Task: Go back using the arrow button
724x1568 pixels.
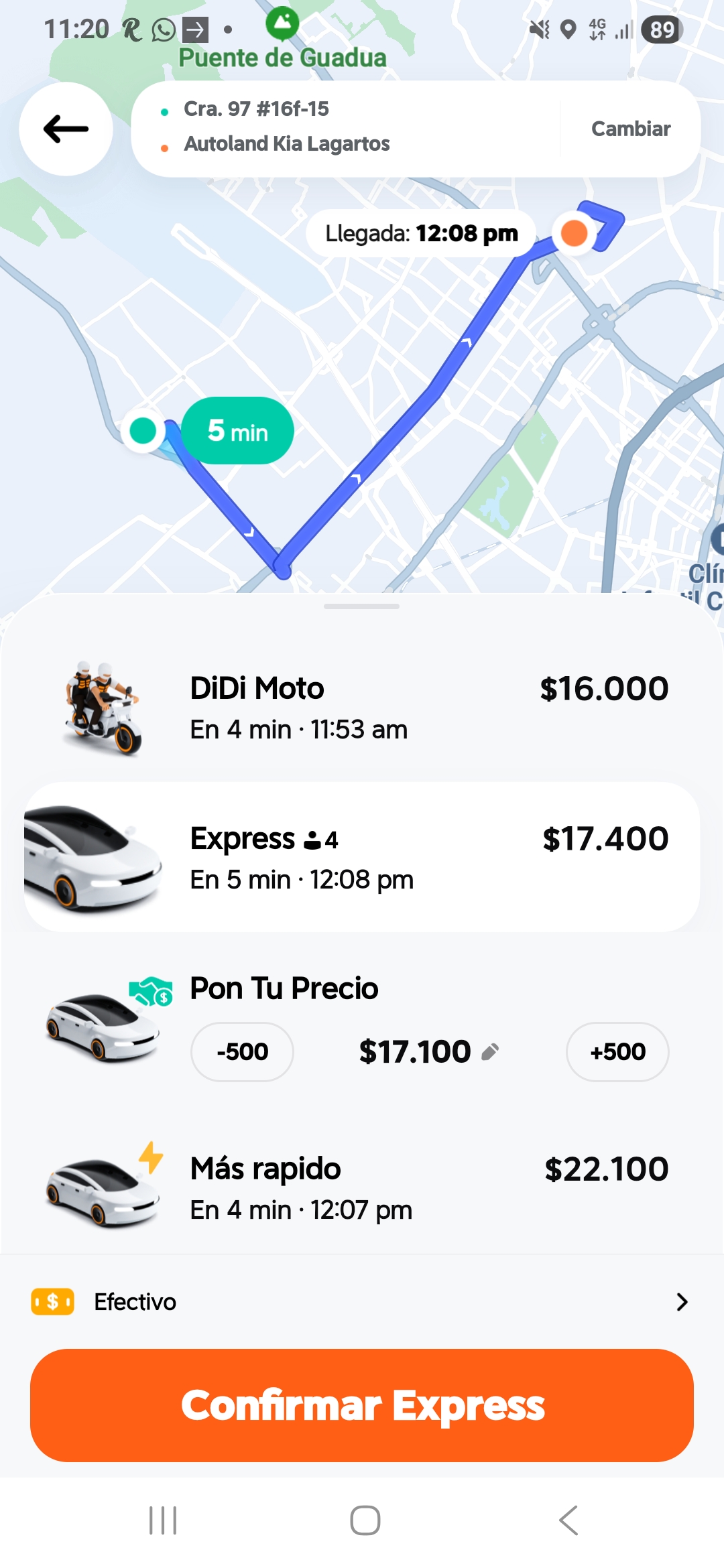Action: 66,129
